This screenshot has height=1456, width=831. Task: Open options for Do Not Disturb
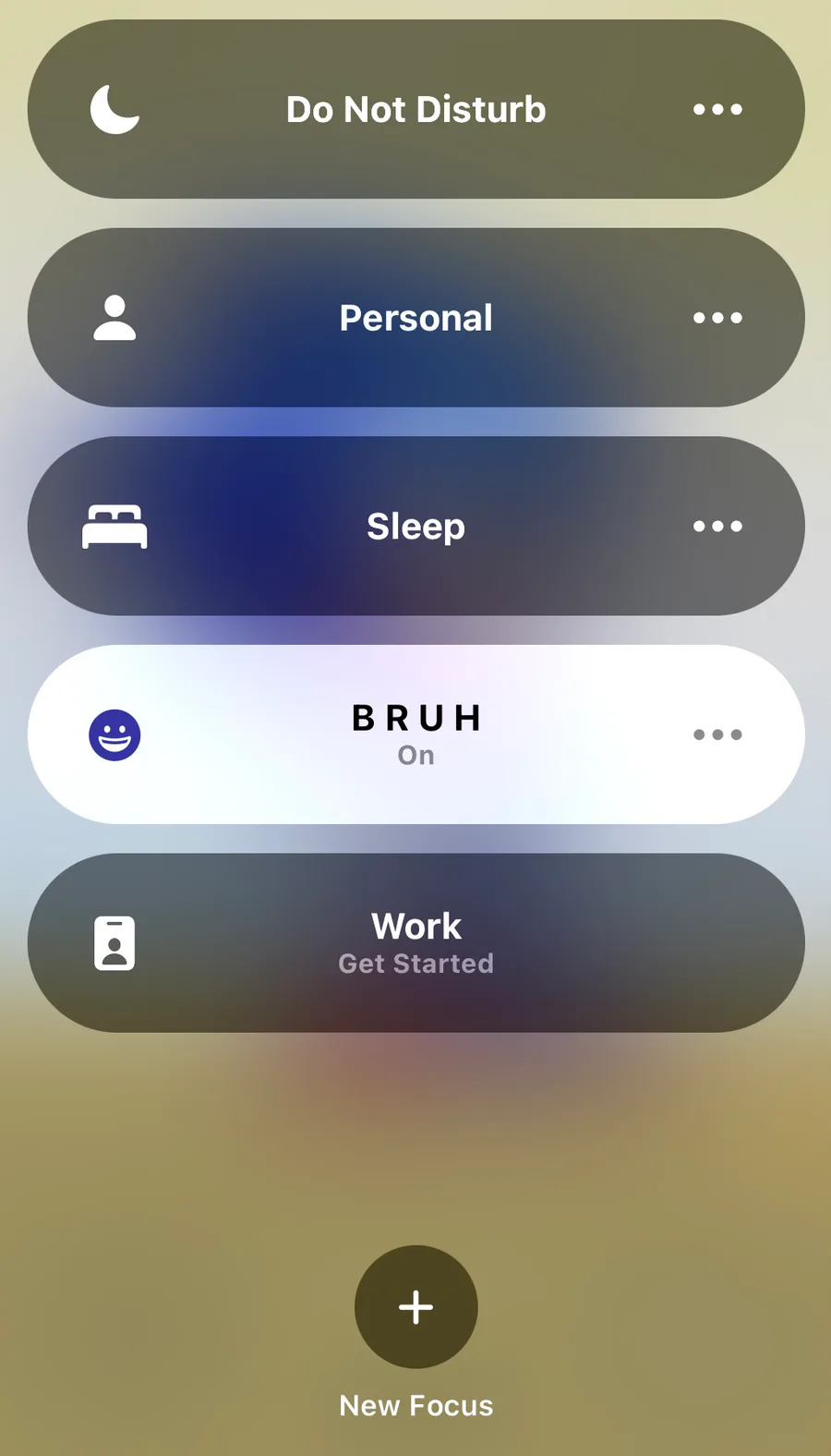[x=717, y=109]
